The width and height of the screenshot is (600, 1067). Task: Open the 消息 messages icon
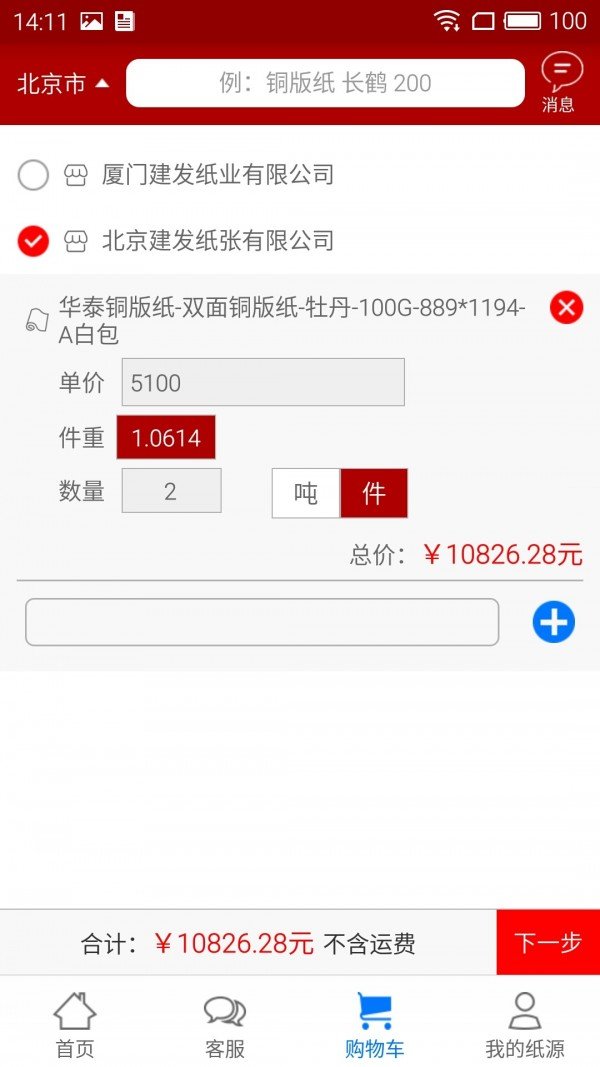[x=560, y=83]
